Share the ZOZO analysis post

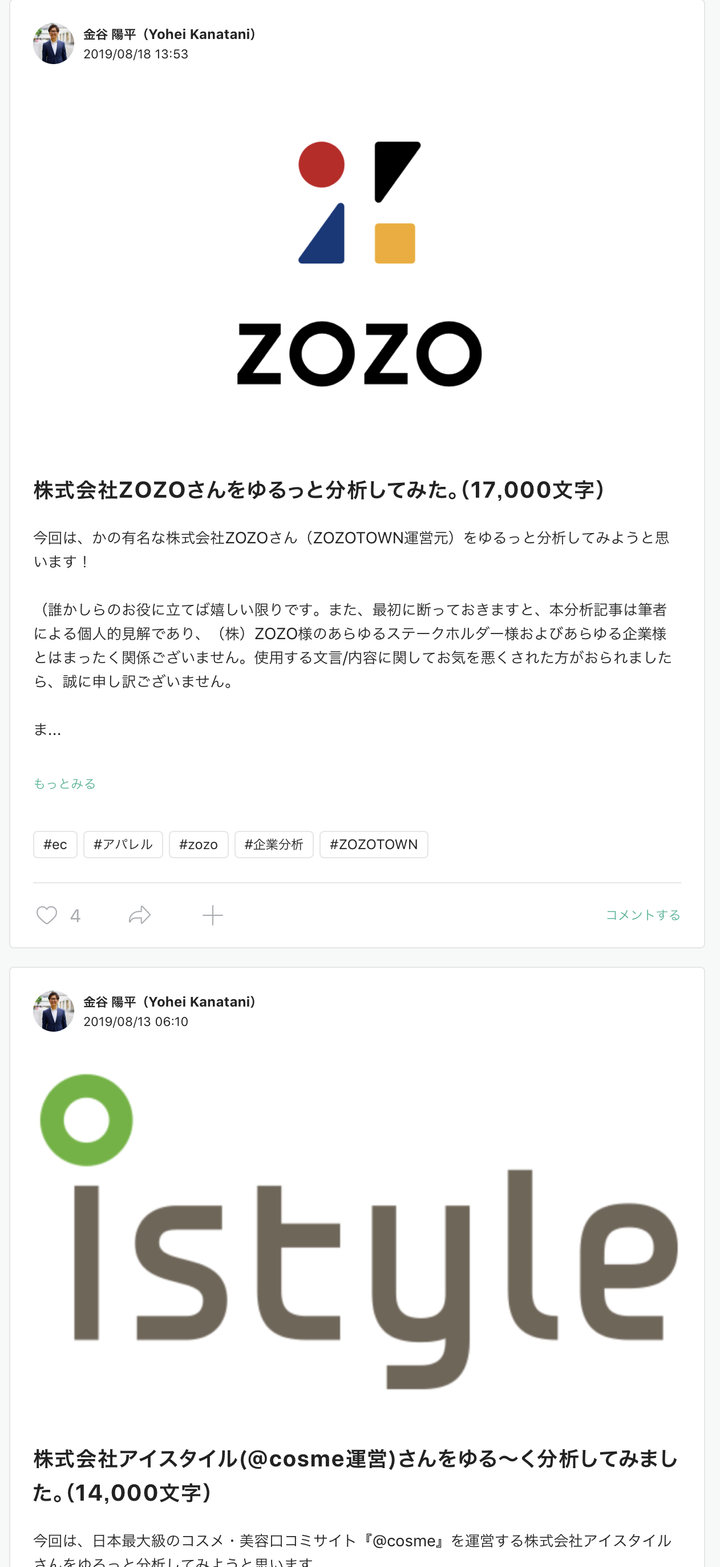pos(140,915)
